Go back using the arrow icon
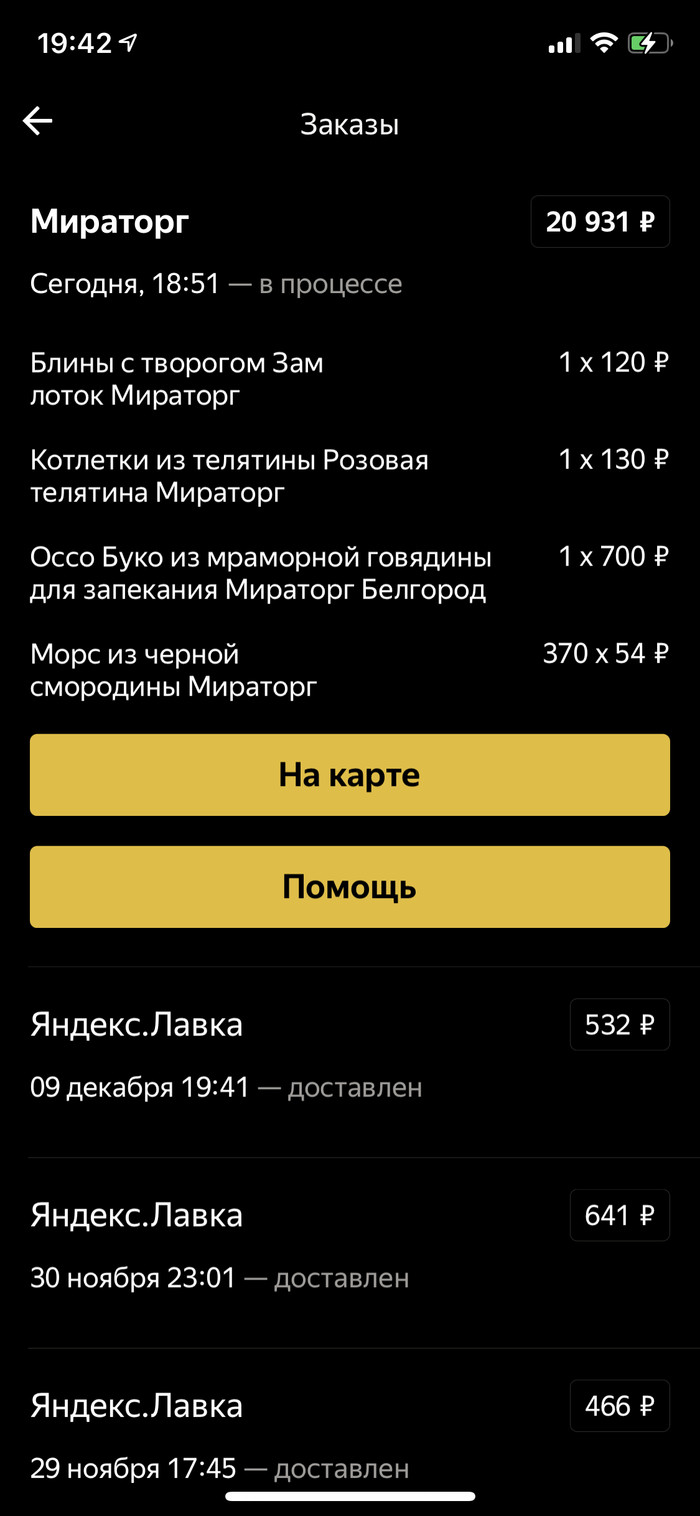 tap(38, 122)
